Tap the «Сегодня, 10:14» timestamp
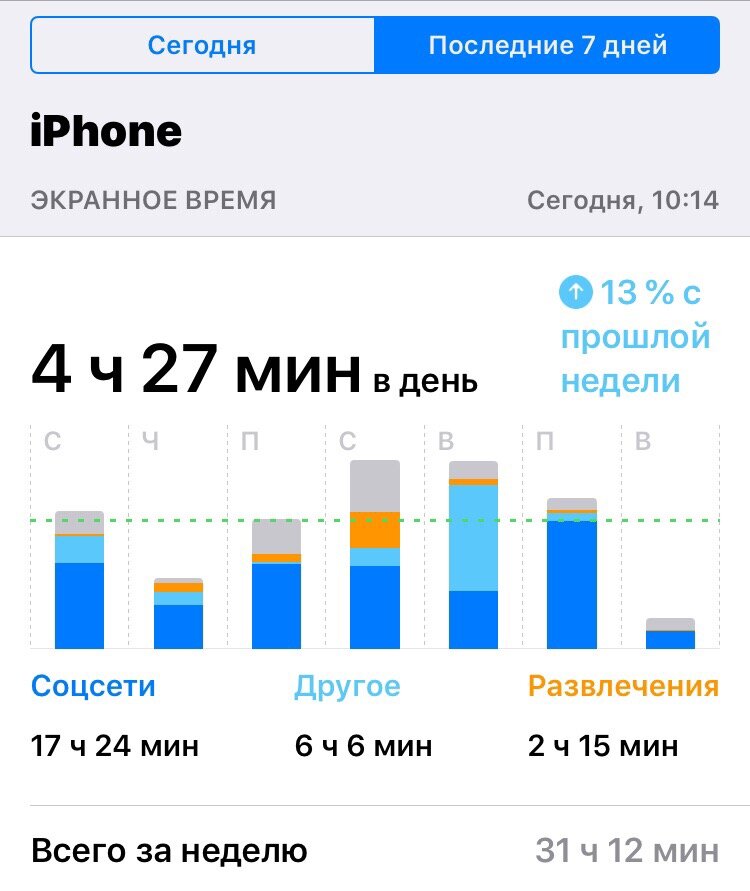Image resolution: width=750 pixels, height=891 pixels. click(x=623, y=200)
